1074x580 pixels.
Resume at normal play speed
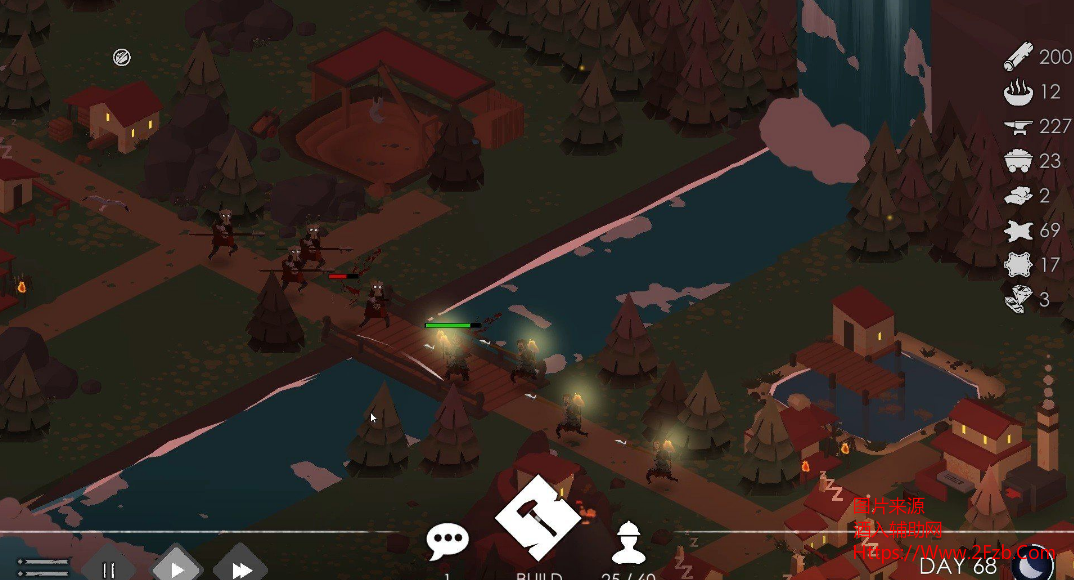[x=176, y=566]
